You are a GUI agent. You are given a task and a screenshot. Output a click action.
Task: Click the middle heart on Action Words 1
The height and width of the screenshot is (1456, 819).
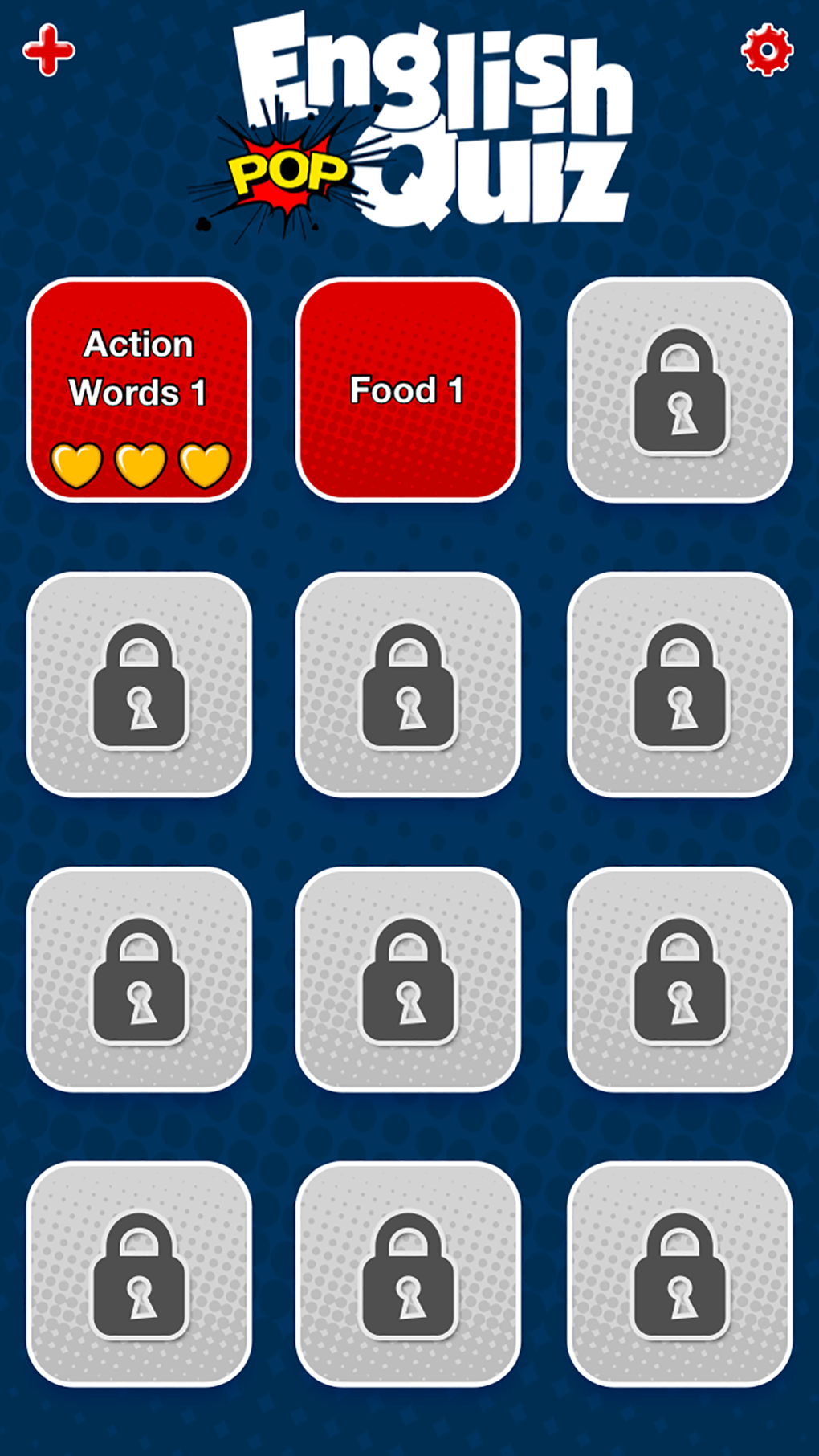point(141,464)
